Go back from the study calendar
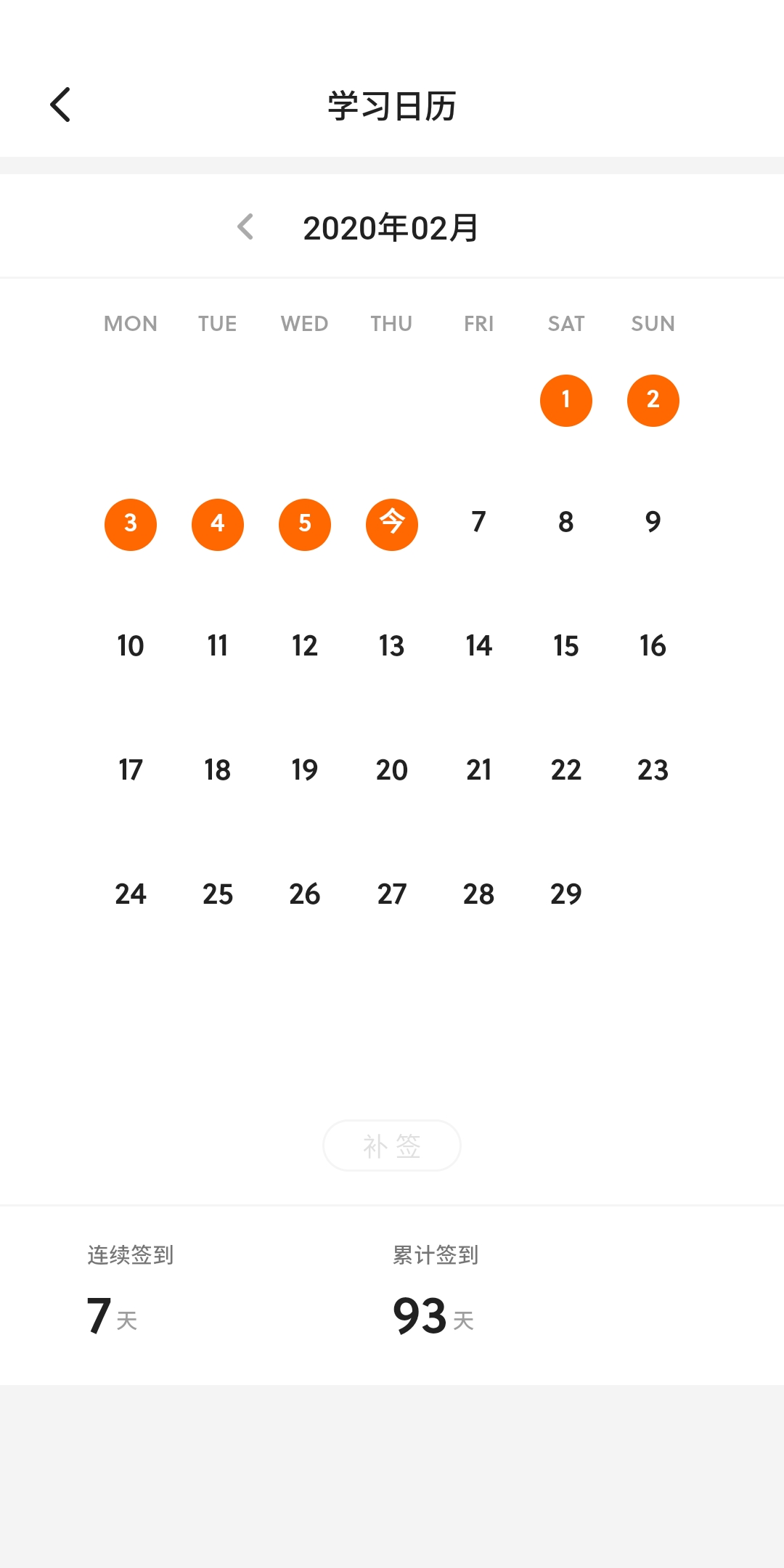The image size is (784, 1568). [61, 105]
